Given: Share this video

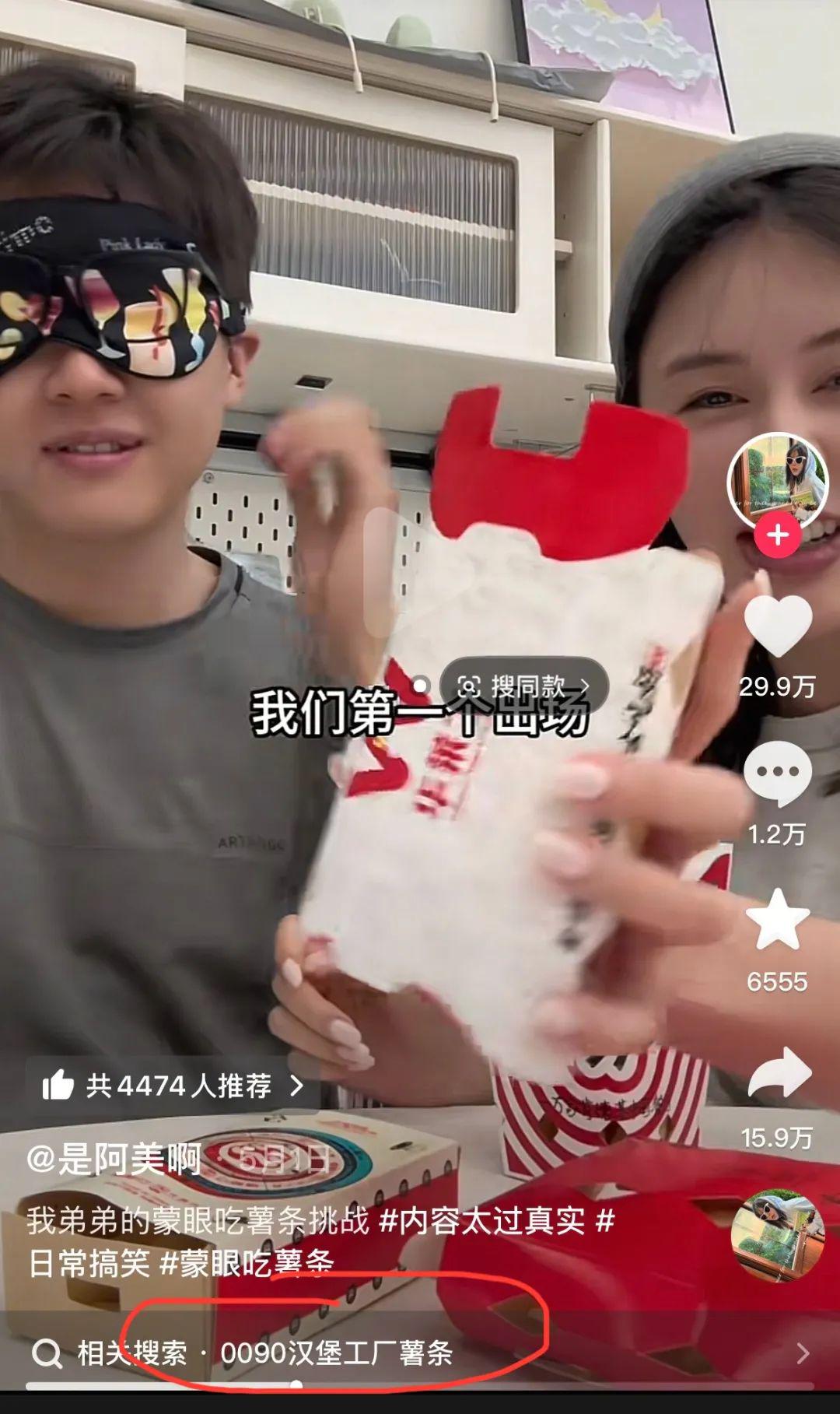Looking at the screenshot, I should point(779,1075).
